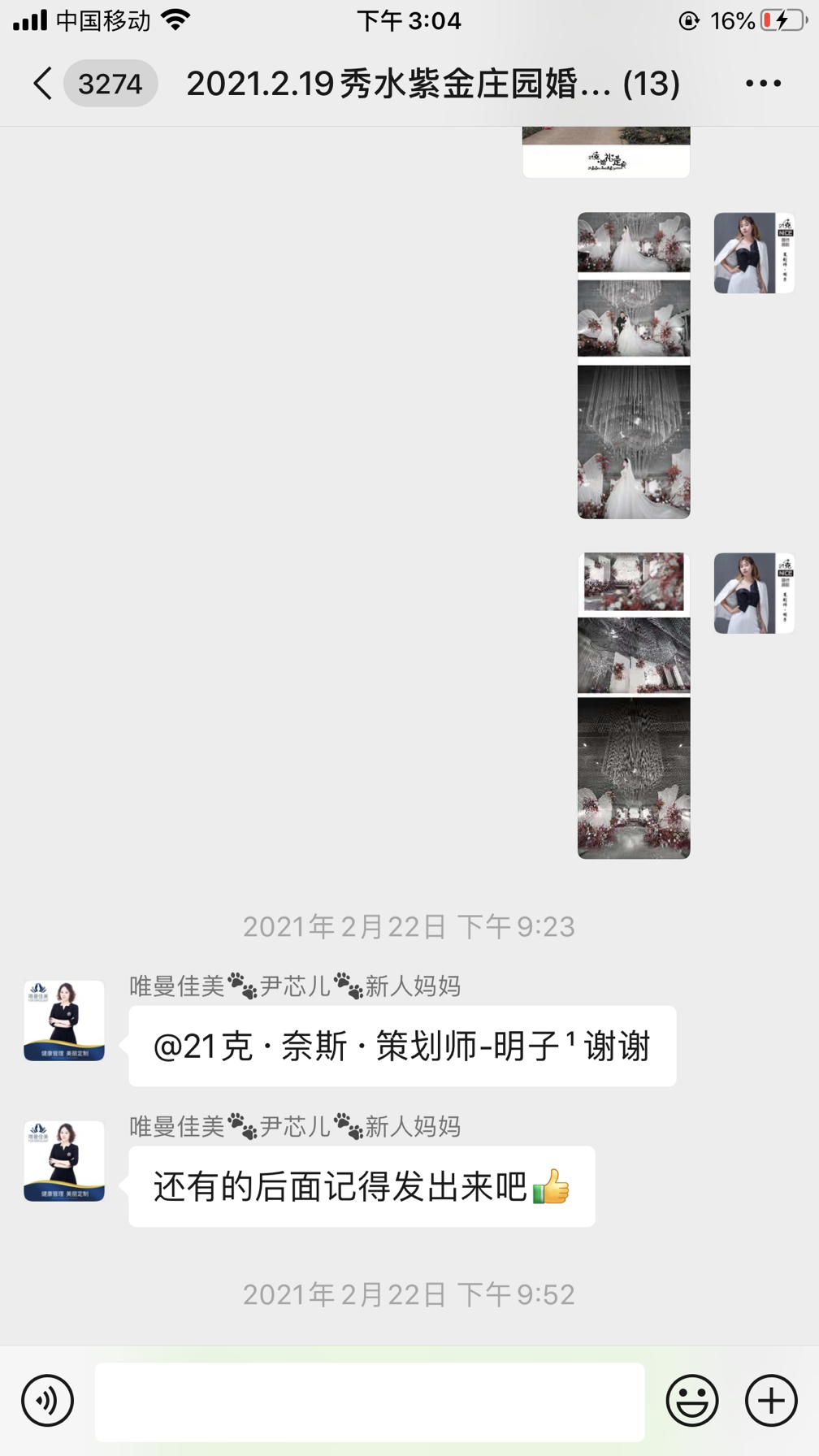
Task: Open avatar next to 还有的后面记得发出来吧 message
Action: [x=64, y=1161]
